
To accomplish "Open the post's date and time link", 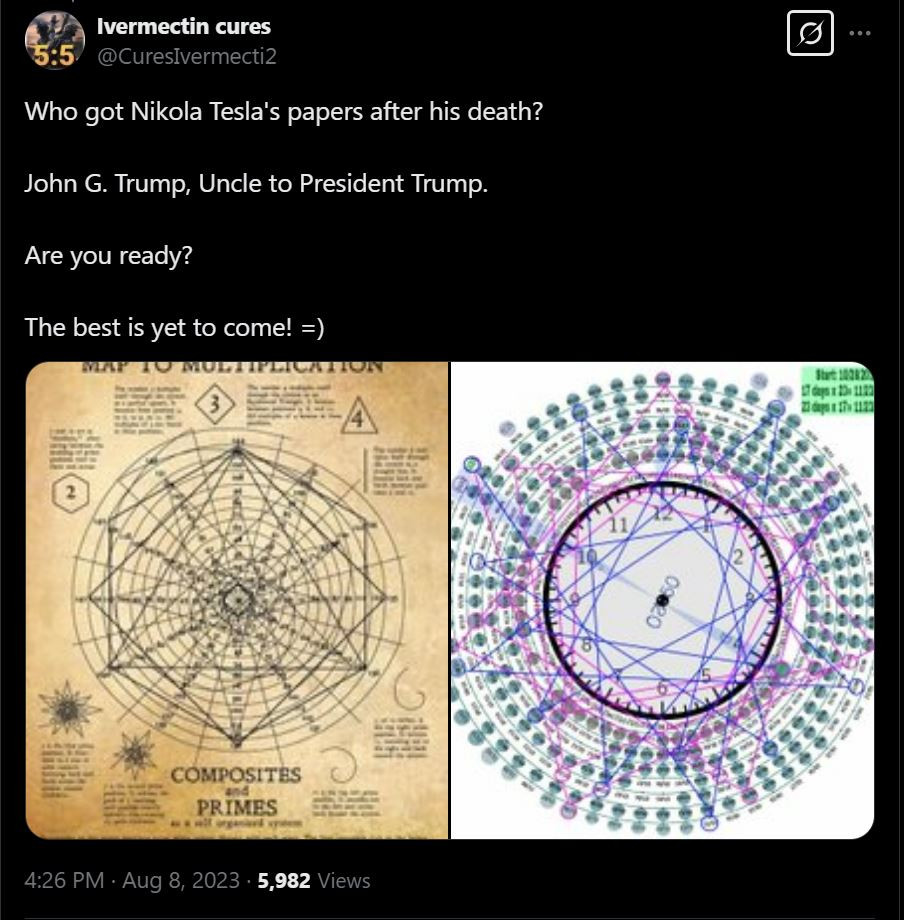I will click(x=131, y=881).
